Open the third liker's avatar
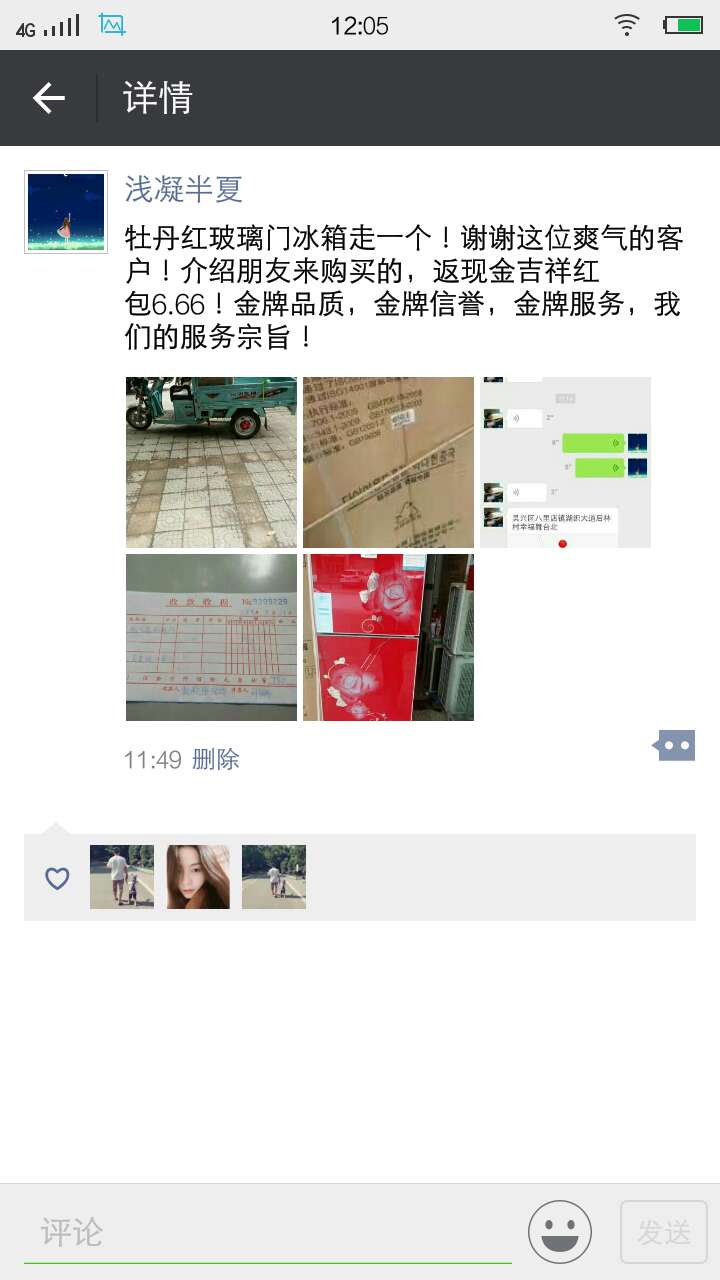 [274, 877]
